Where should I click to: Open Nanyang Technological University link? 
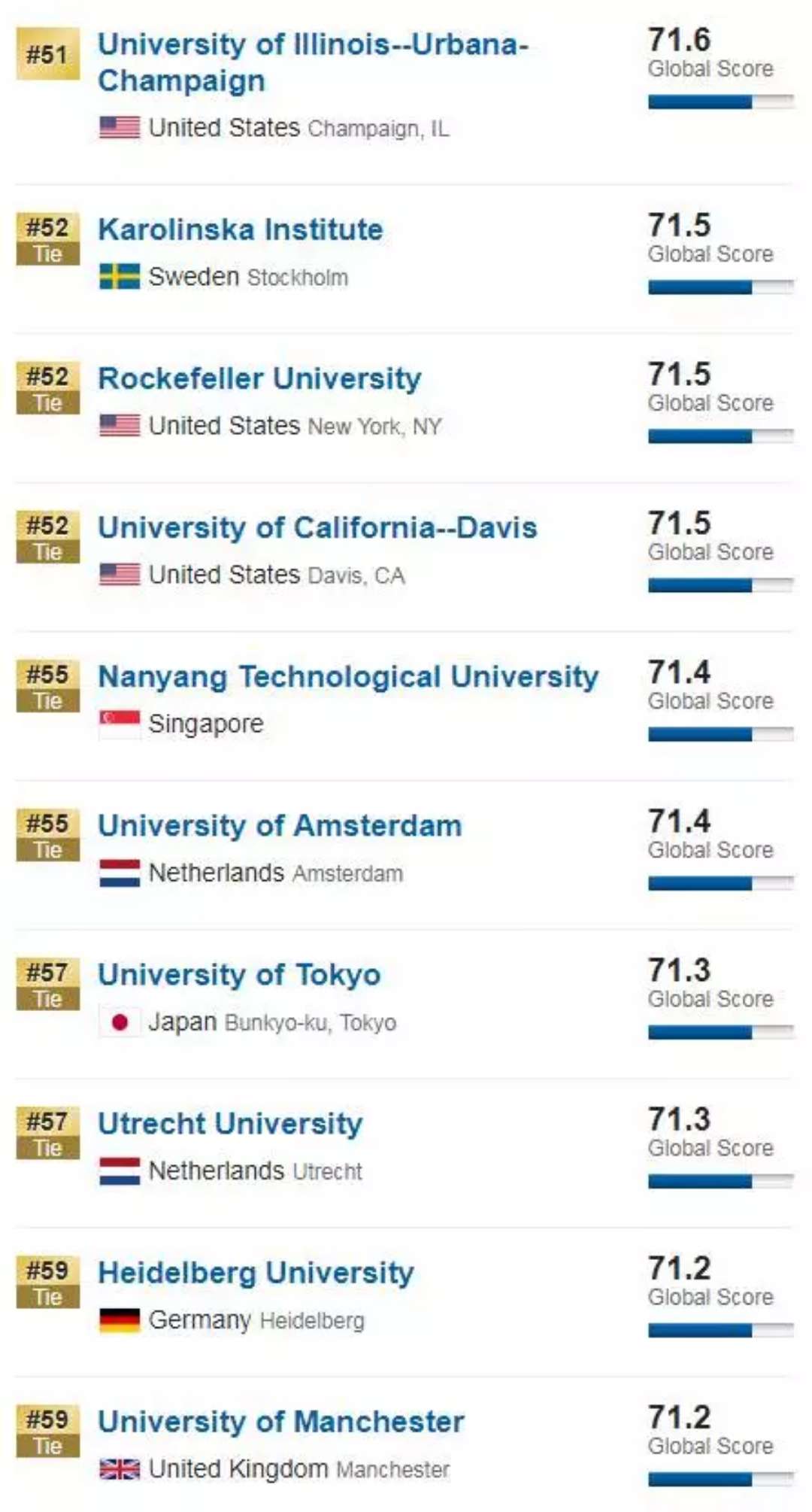point(348,676)
